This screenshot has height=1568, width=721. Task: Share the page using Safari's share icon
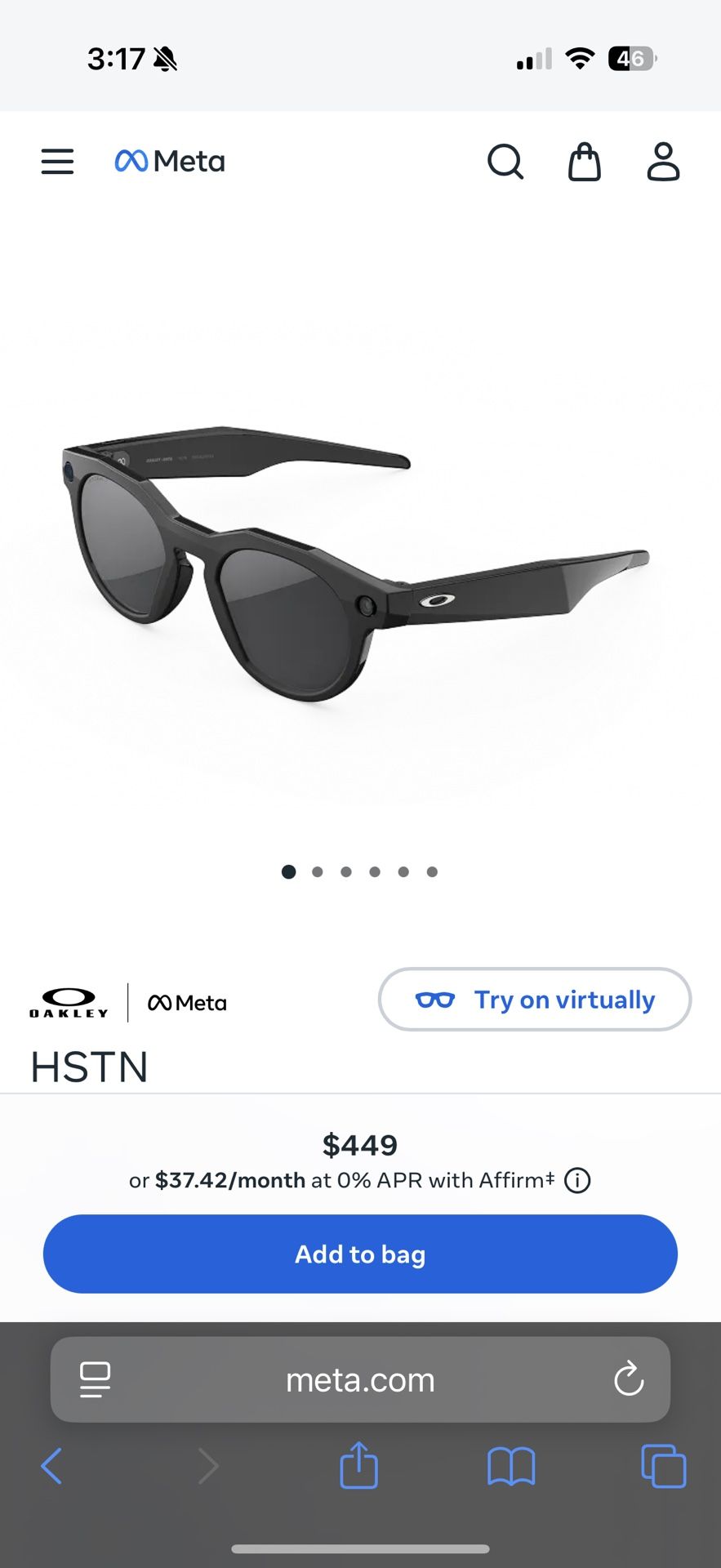[359, 1466]
